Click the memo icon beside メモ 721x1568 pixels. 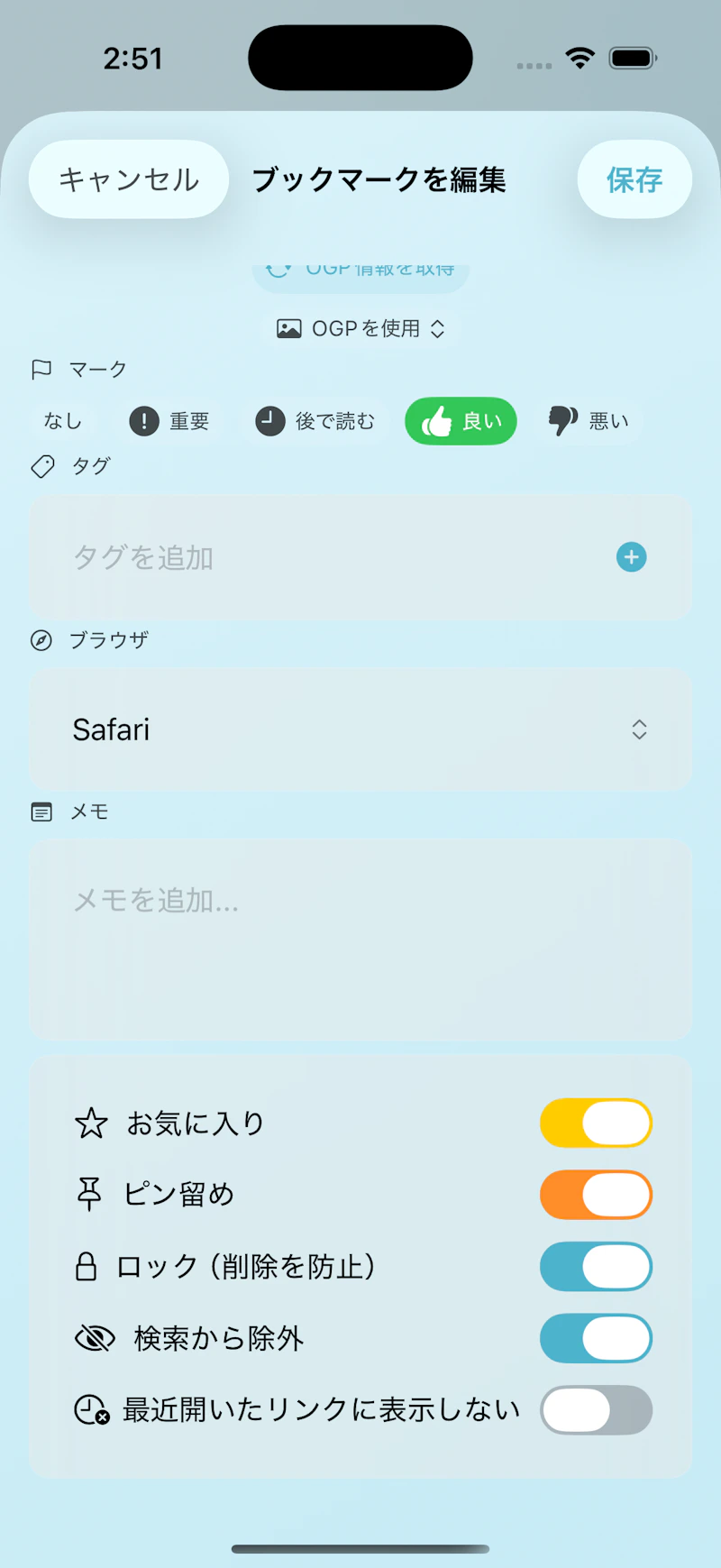coord(41,812)
